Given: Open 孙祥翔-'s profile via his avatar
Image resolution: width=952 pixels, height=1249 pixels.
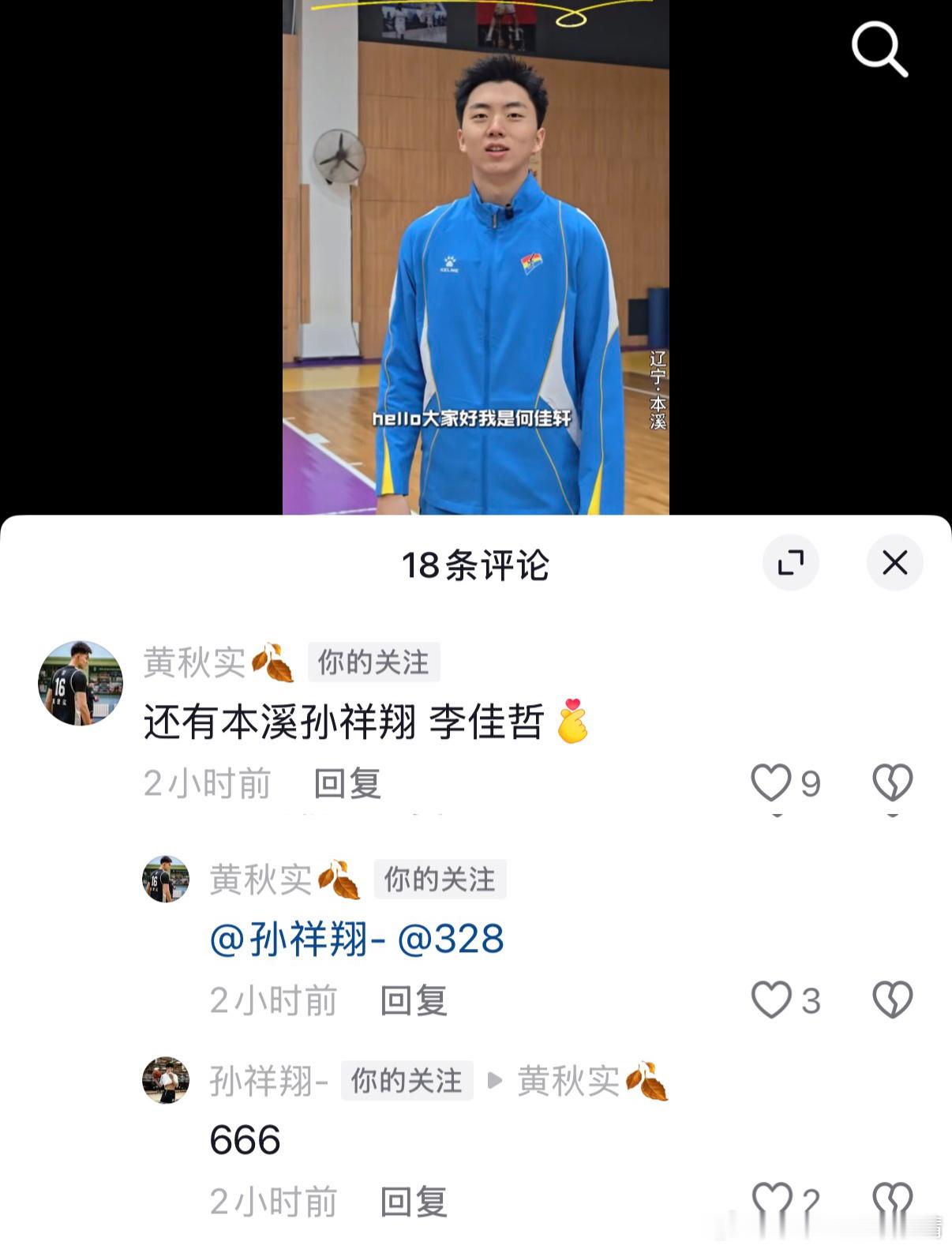Looking at the screenshot, I should 167,1081.
